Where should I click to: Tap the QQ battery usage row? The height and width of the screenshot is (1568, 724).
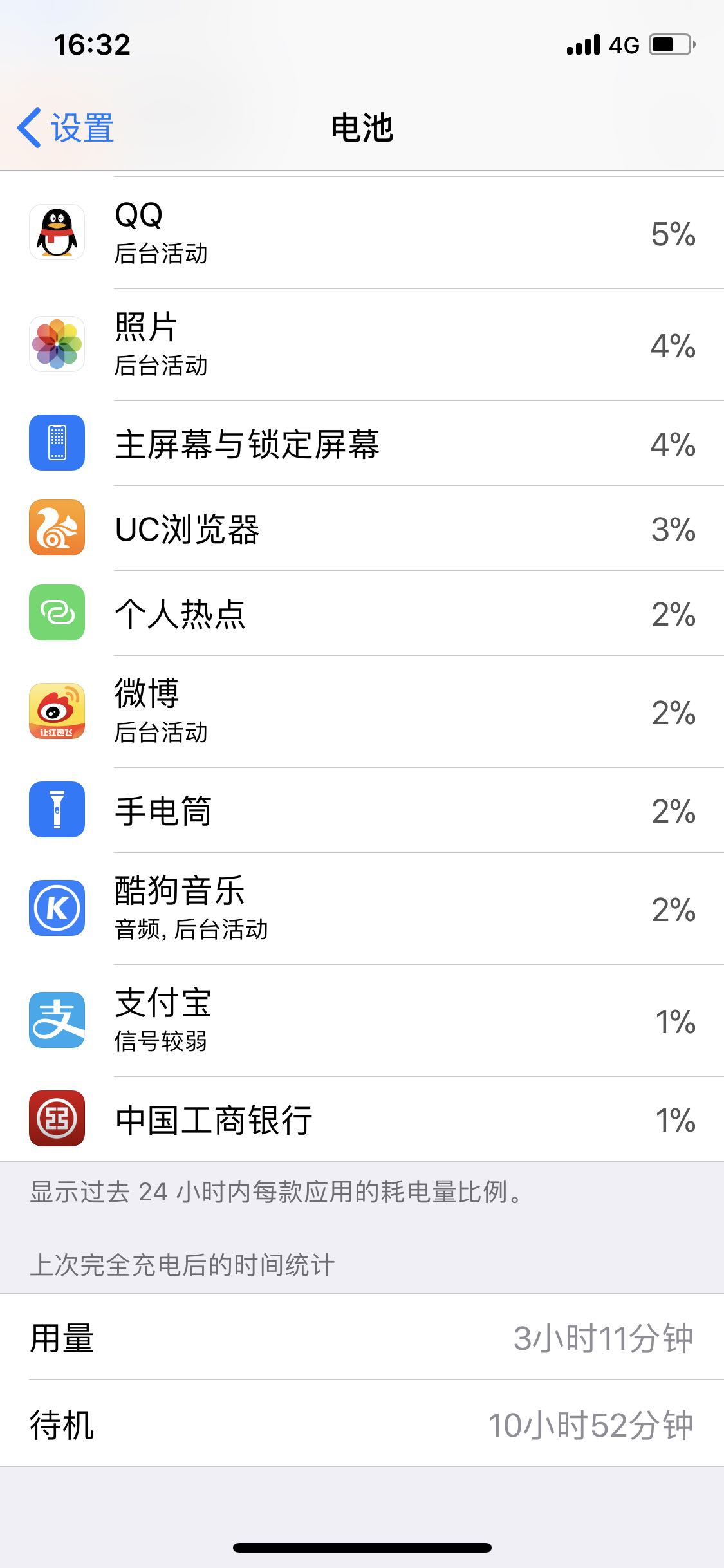click(x=362, y=233)
